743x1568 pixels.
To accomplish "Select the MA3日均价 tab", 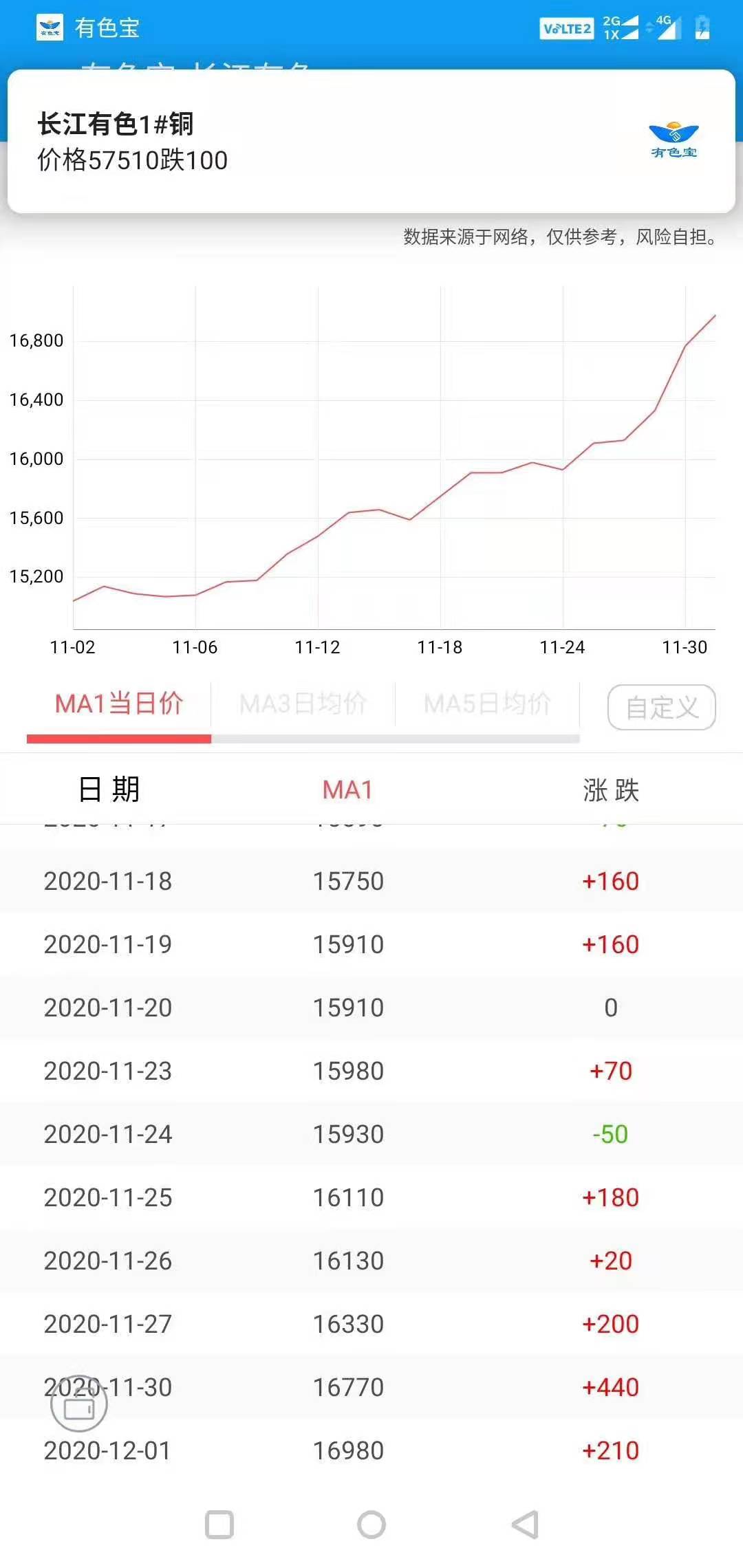I will [303, 704].
